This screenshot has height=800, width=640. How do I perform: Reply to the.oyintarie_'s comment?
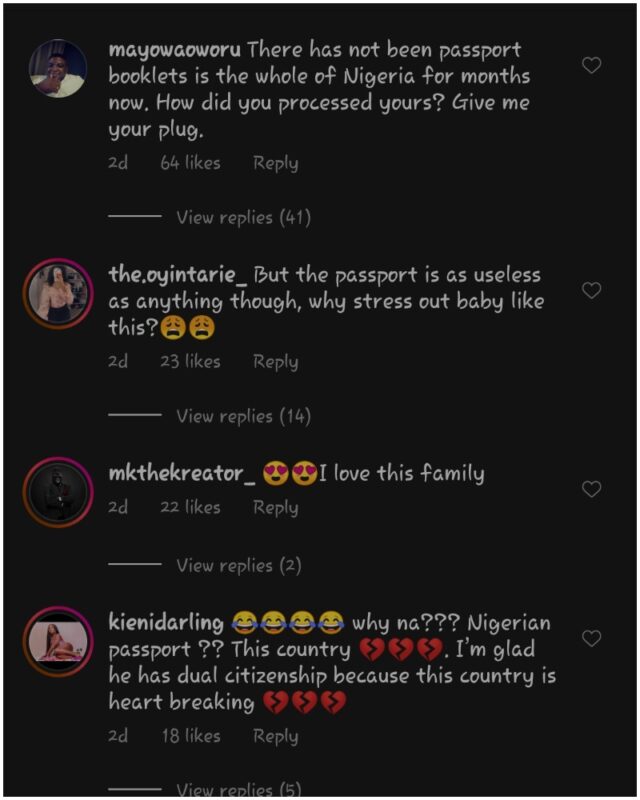tap(275, 362)
